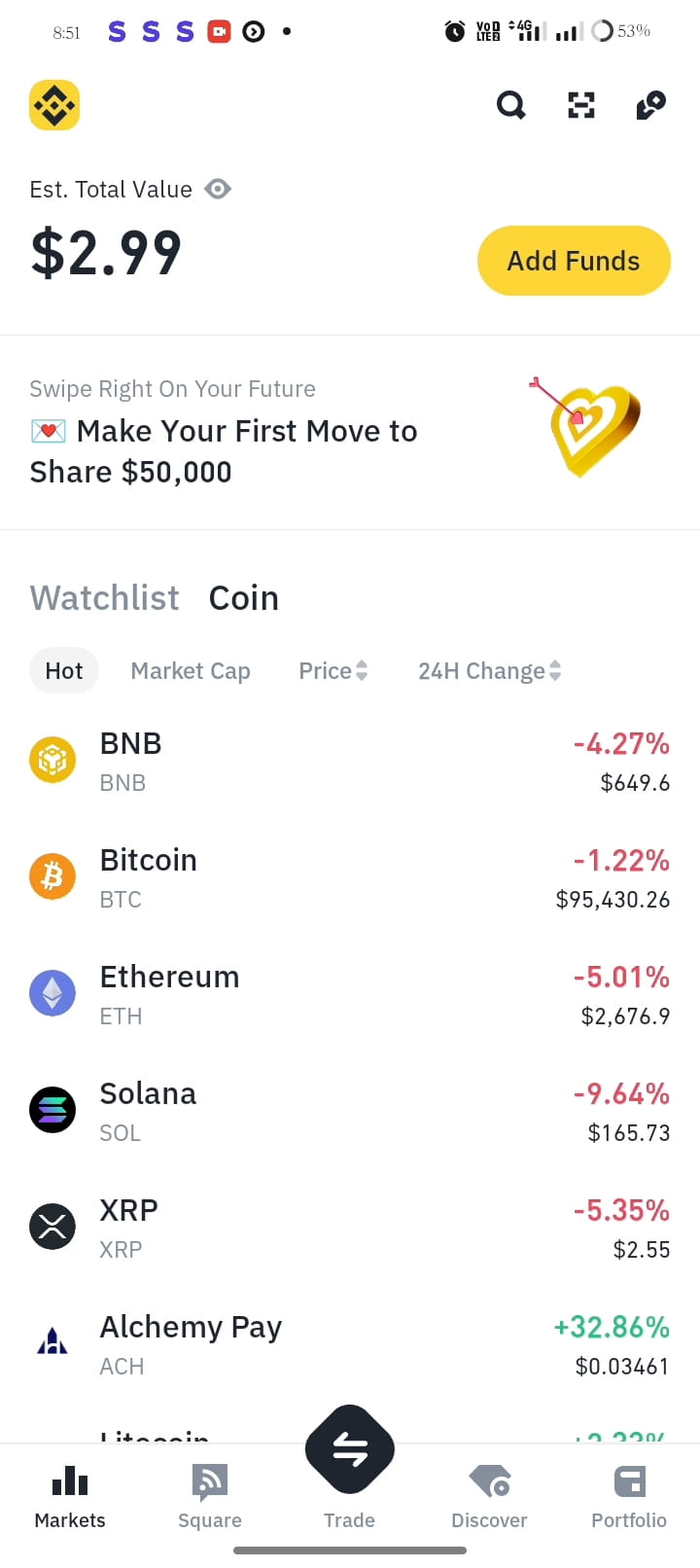Open the Price sort dropdown
The height and width of the screenshot is (1568, 700).
click(332, 670)
